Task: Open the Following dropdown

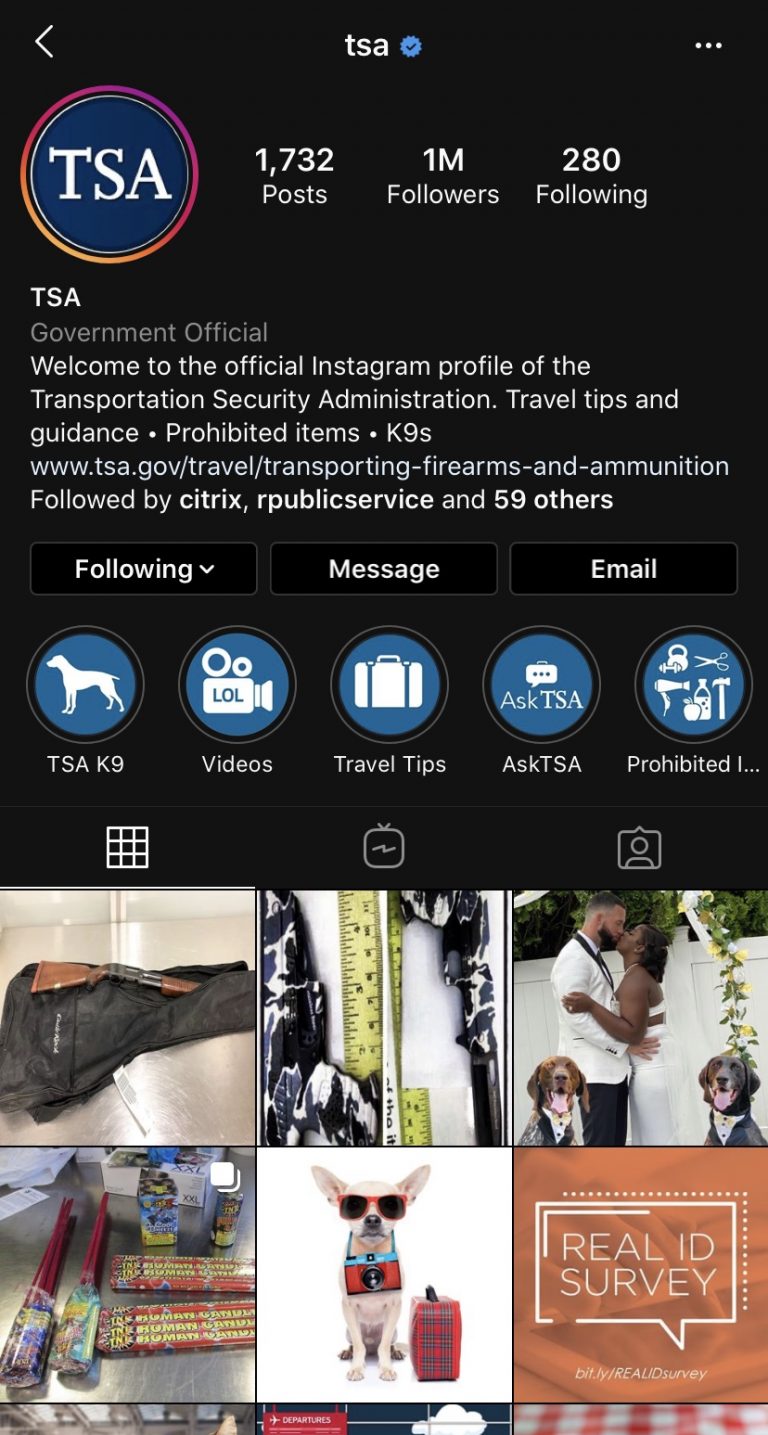Action: point(143,568)
